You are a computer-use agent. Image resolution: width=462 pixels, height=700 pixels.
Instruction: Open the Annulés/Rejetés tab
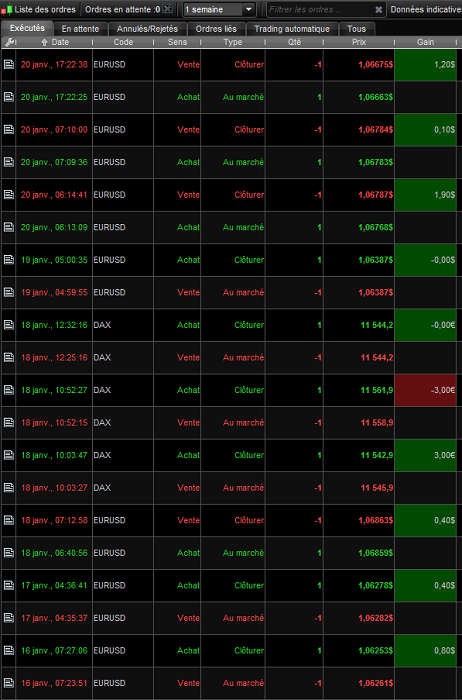(x=147, y=29)
